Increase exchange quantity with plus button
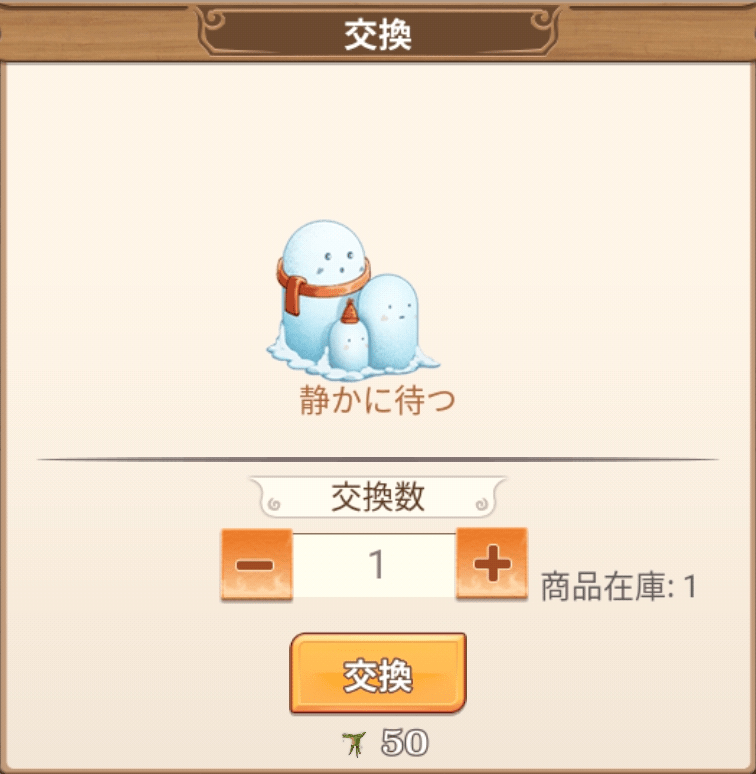The width and height of the screenshot is (756, 774). tap(491, 565)
